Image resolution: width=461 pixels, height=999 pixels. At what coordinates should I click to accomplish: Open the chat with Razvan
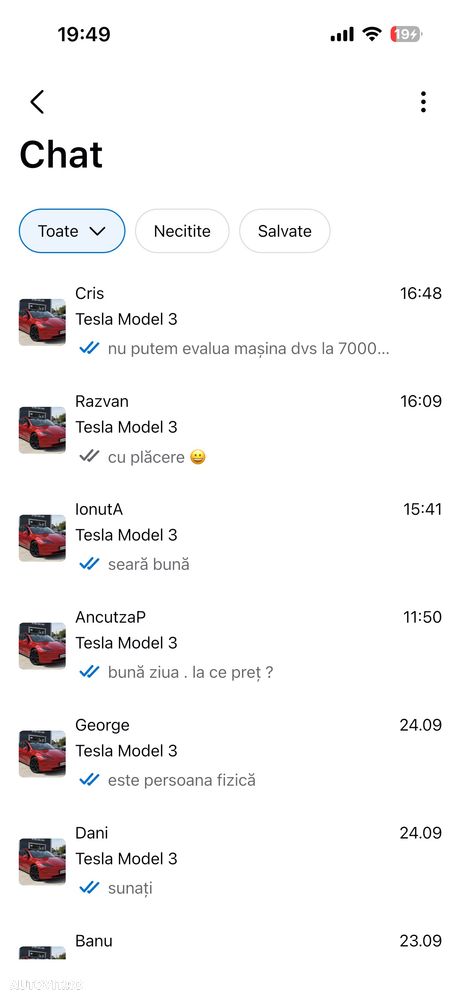point(230,429)
